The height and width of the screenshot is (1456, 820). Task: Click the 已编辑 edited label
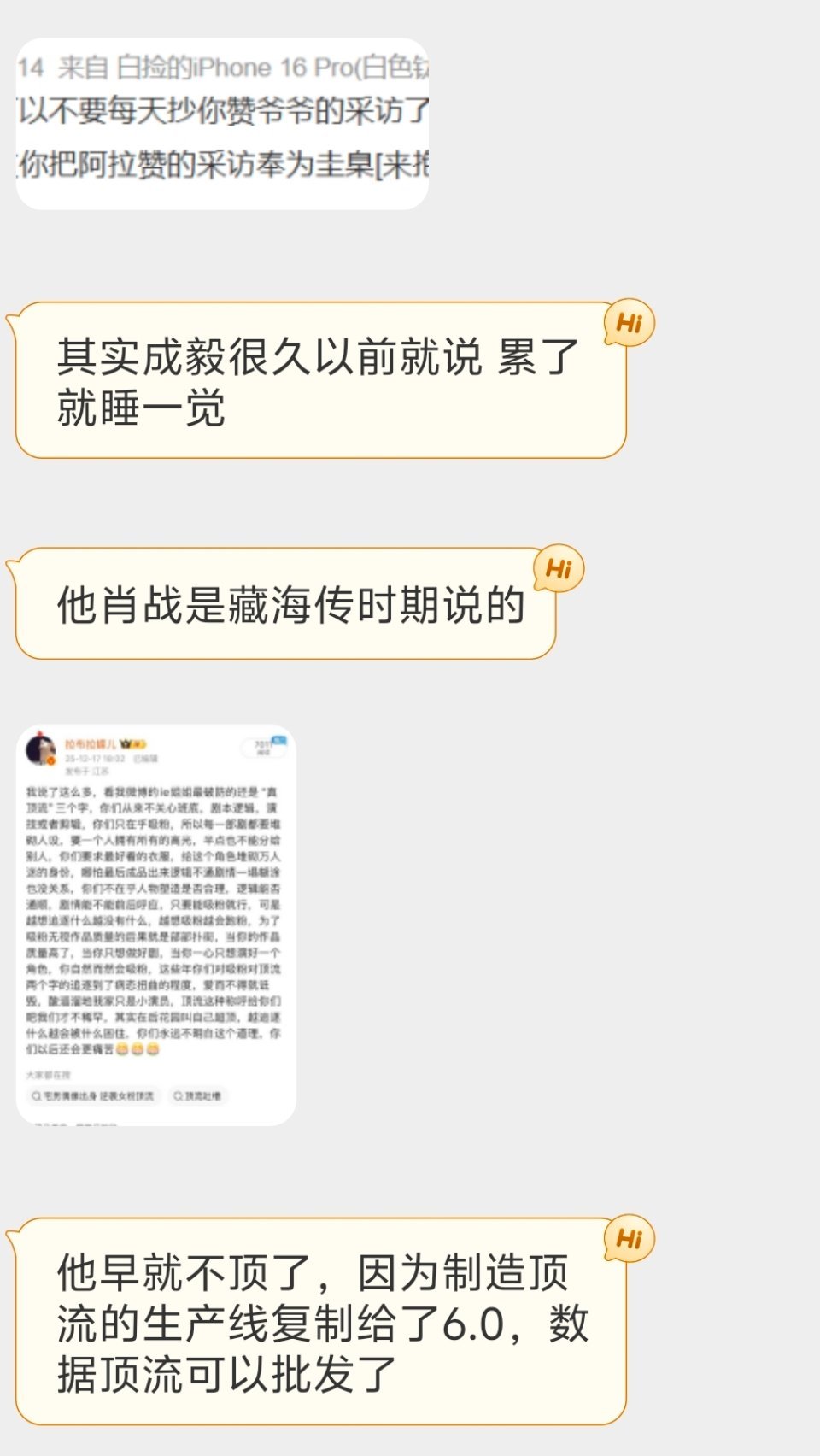pyautogui.click(x=143, y=759)
